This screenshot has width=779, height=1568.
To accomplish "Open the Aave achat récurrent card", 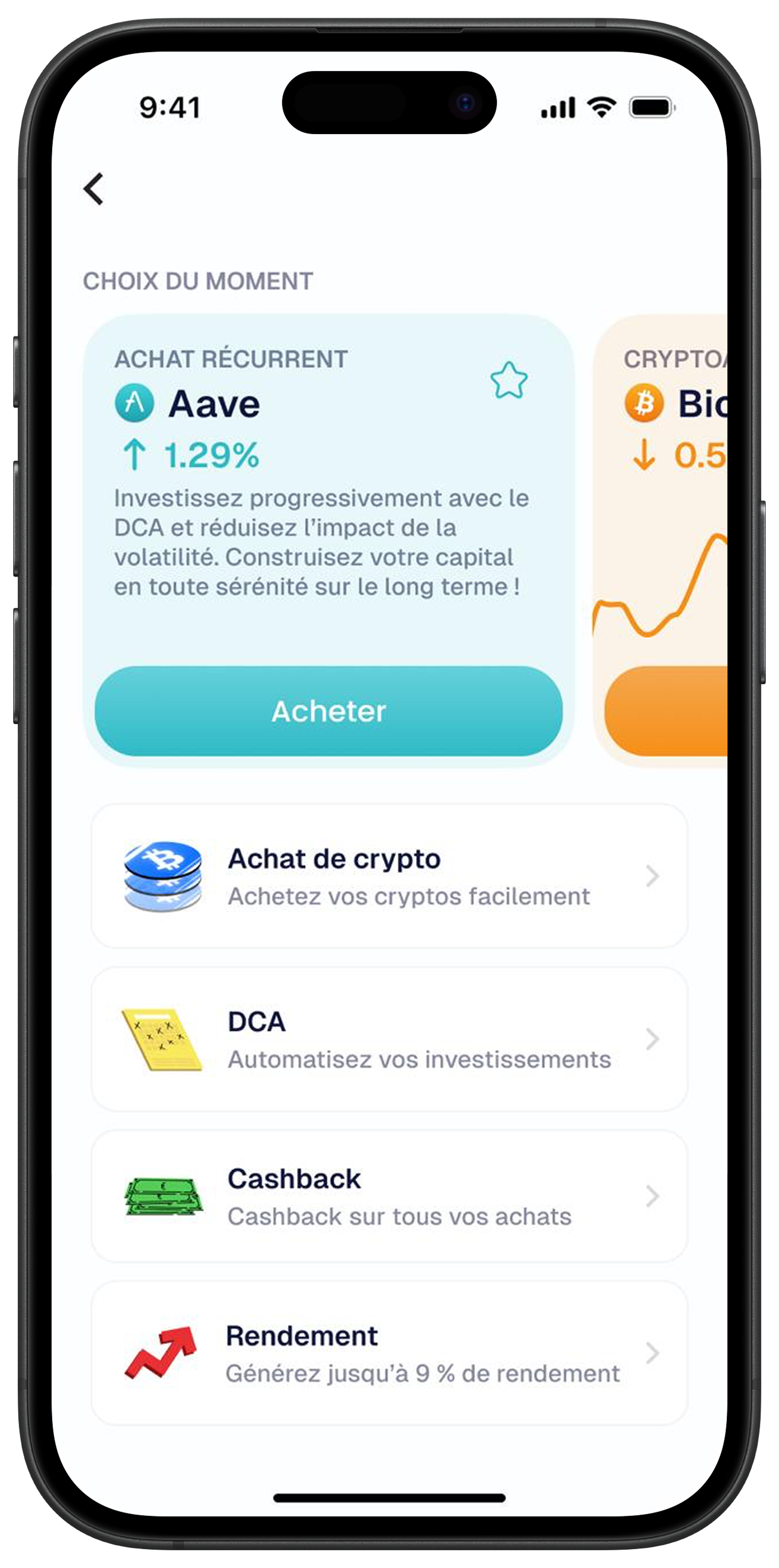I will (x=328, y=540).
